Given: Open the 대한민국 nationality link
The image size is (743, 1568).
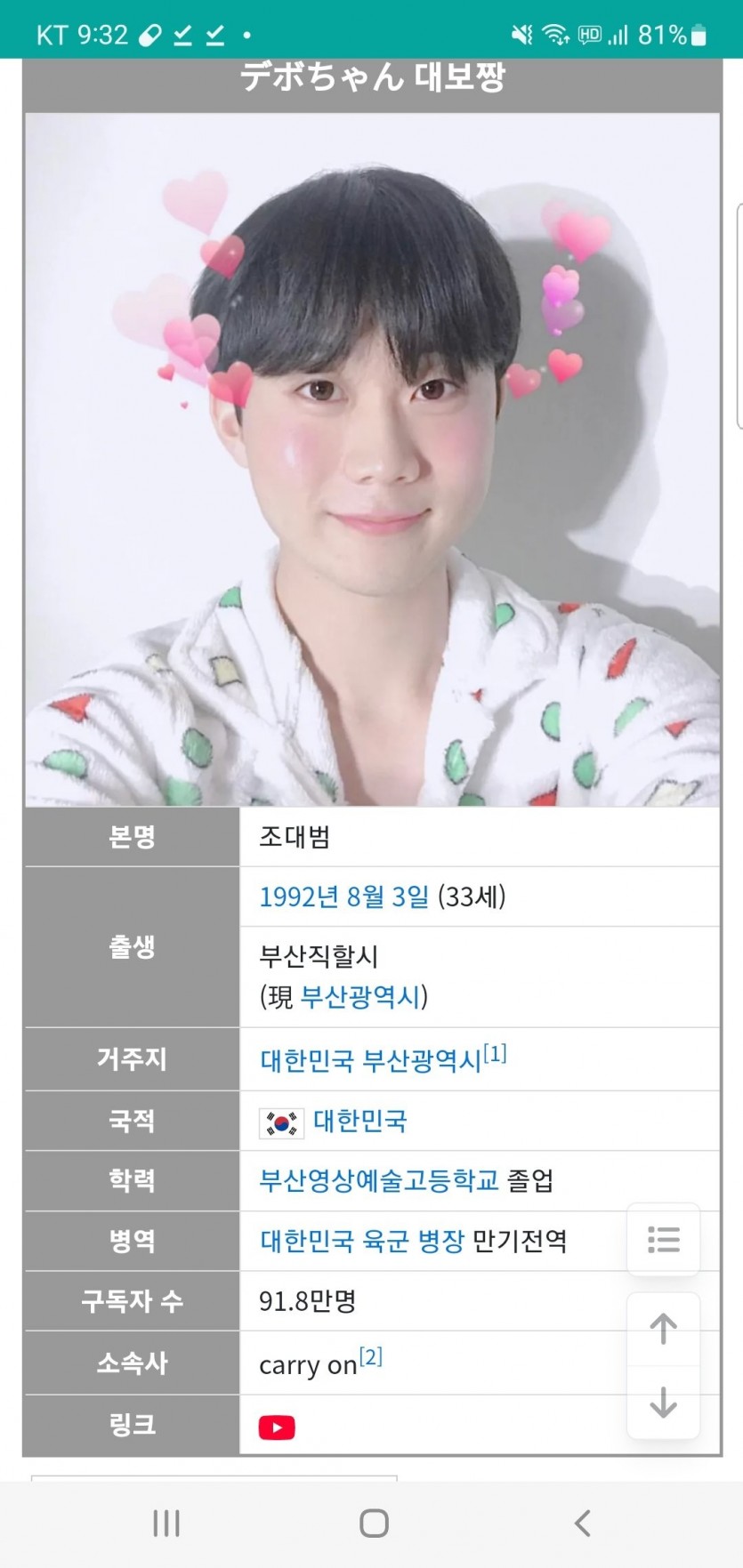Looking at the screenshot, I should pyautogui.click(x=359, y=1121).
